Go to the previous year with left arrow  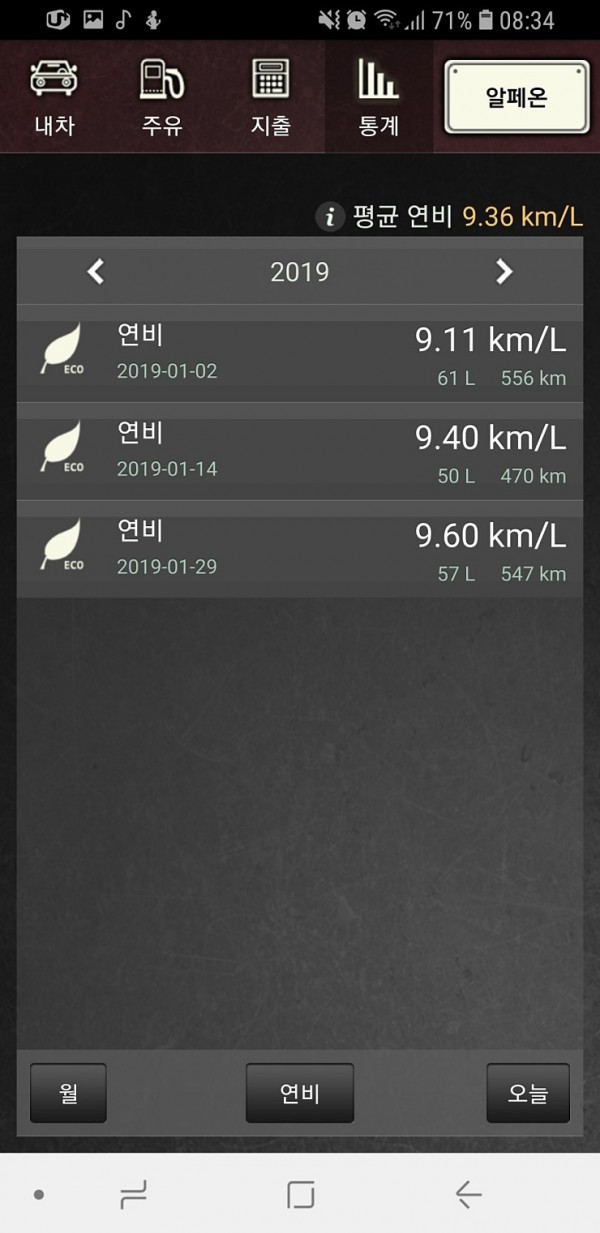(x=96, y=271)
